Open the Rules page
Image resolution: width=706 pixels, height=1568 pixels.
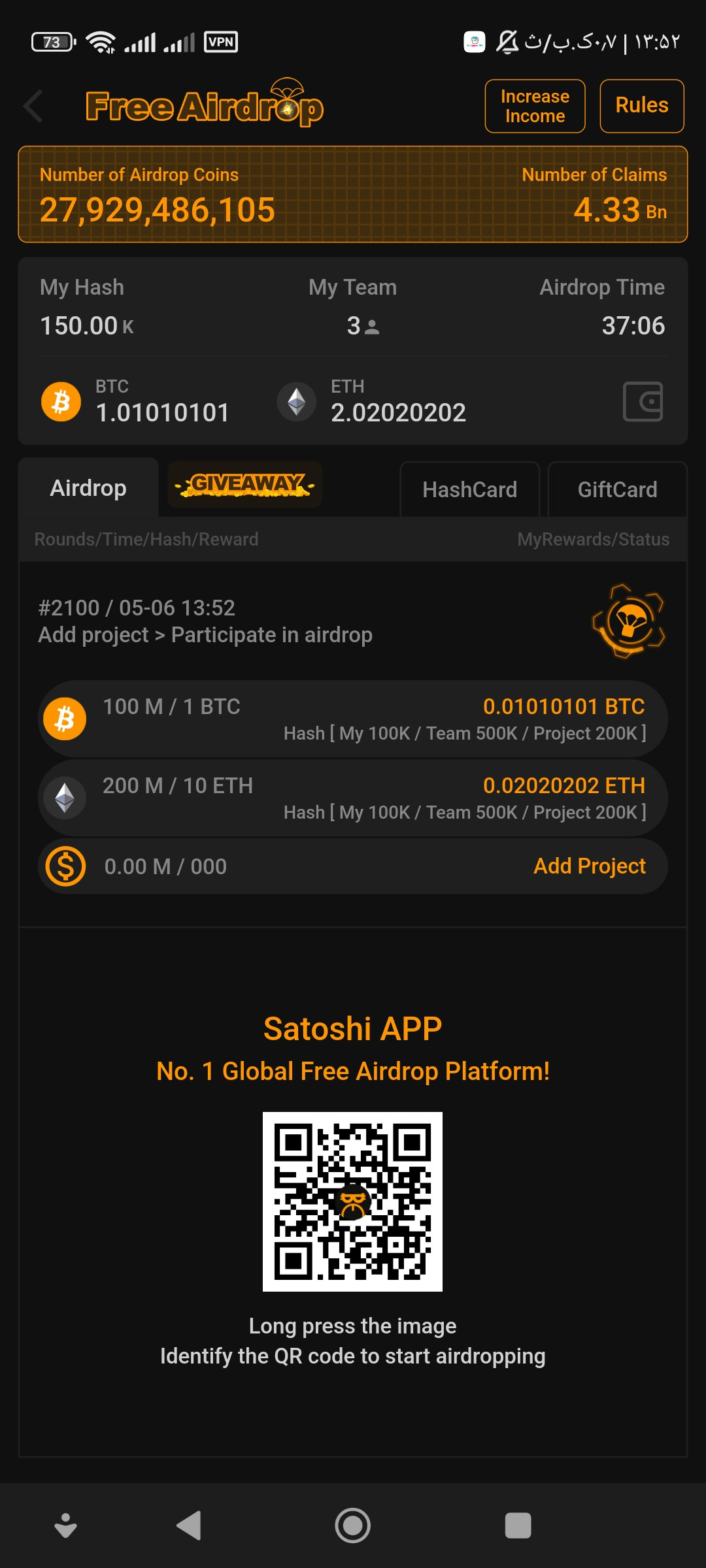click(x=642, y=106)
